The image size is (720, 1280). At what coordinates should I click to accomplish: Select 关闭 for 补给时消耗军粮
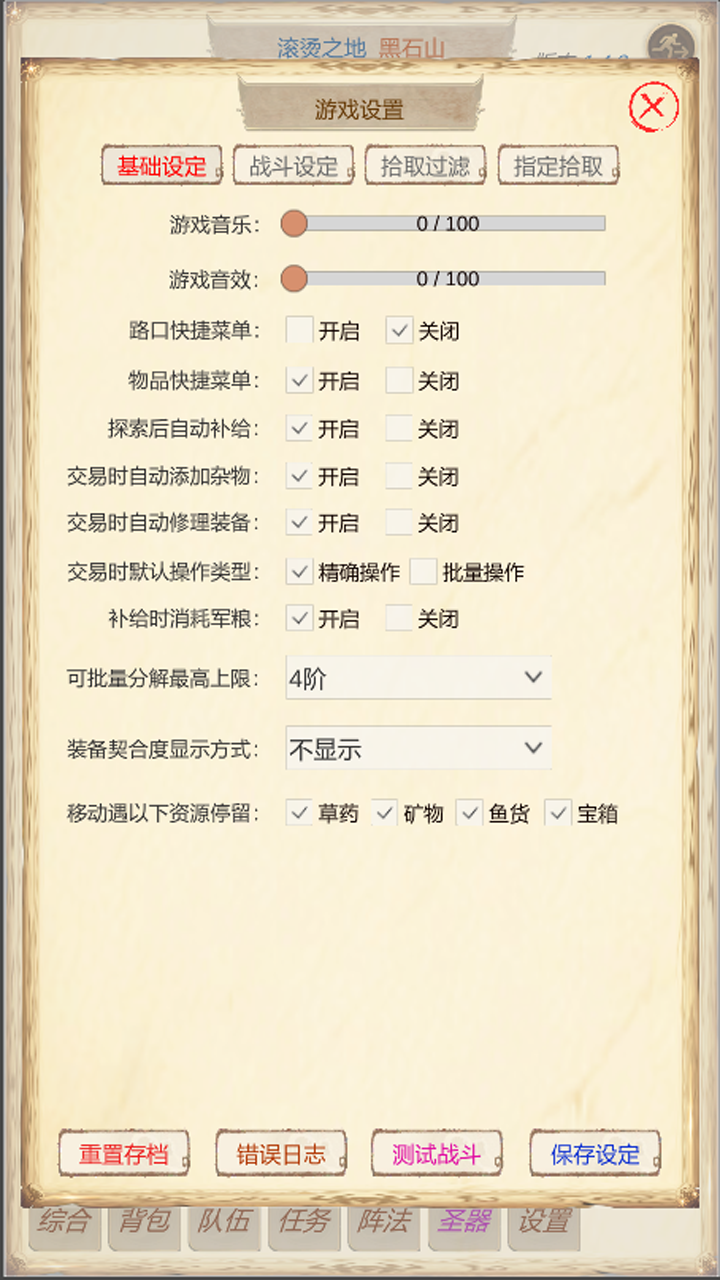click(x=400, y=618)
